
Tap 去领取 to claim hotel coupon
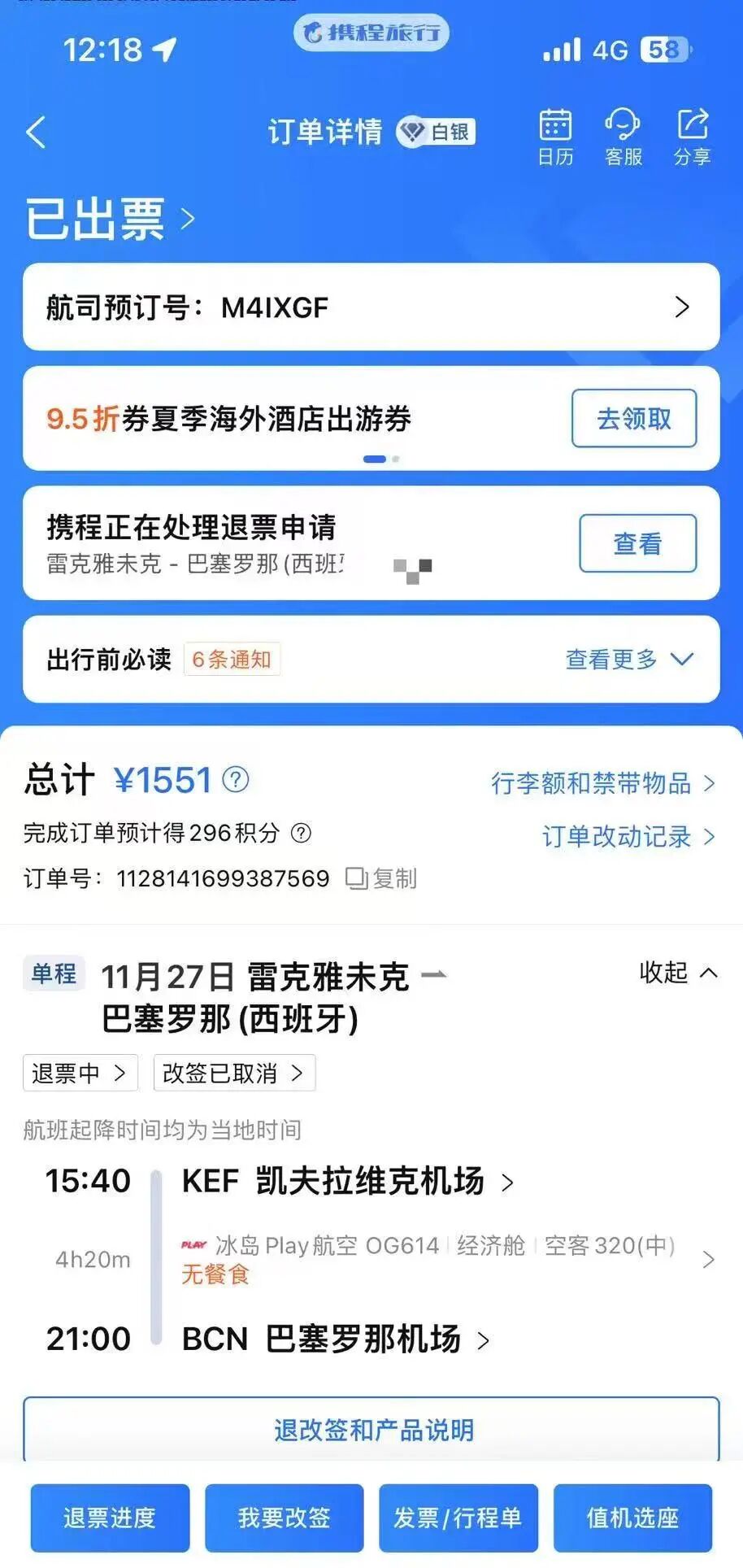coord(633,419)
